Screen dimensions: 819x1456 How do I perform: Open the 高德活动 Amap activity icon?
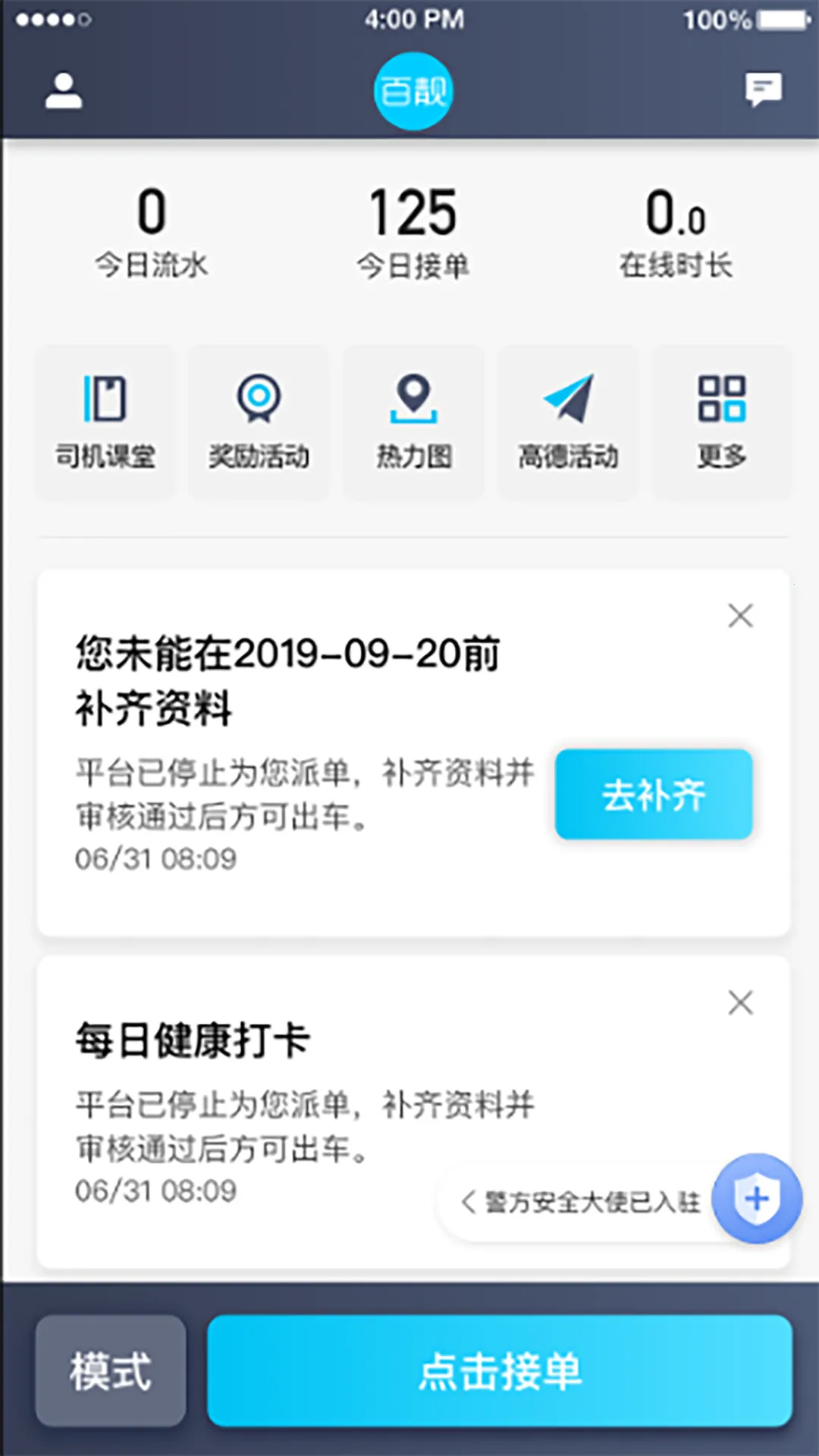pyautogui.click(x=568, y=421)
